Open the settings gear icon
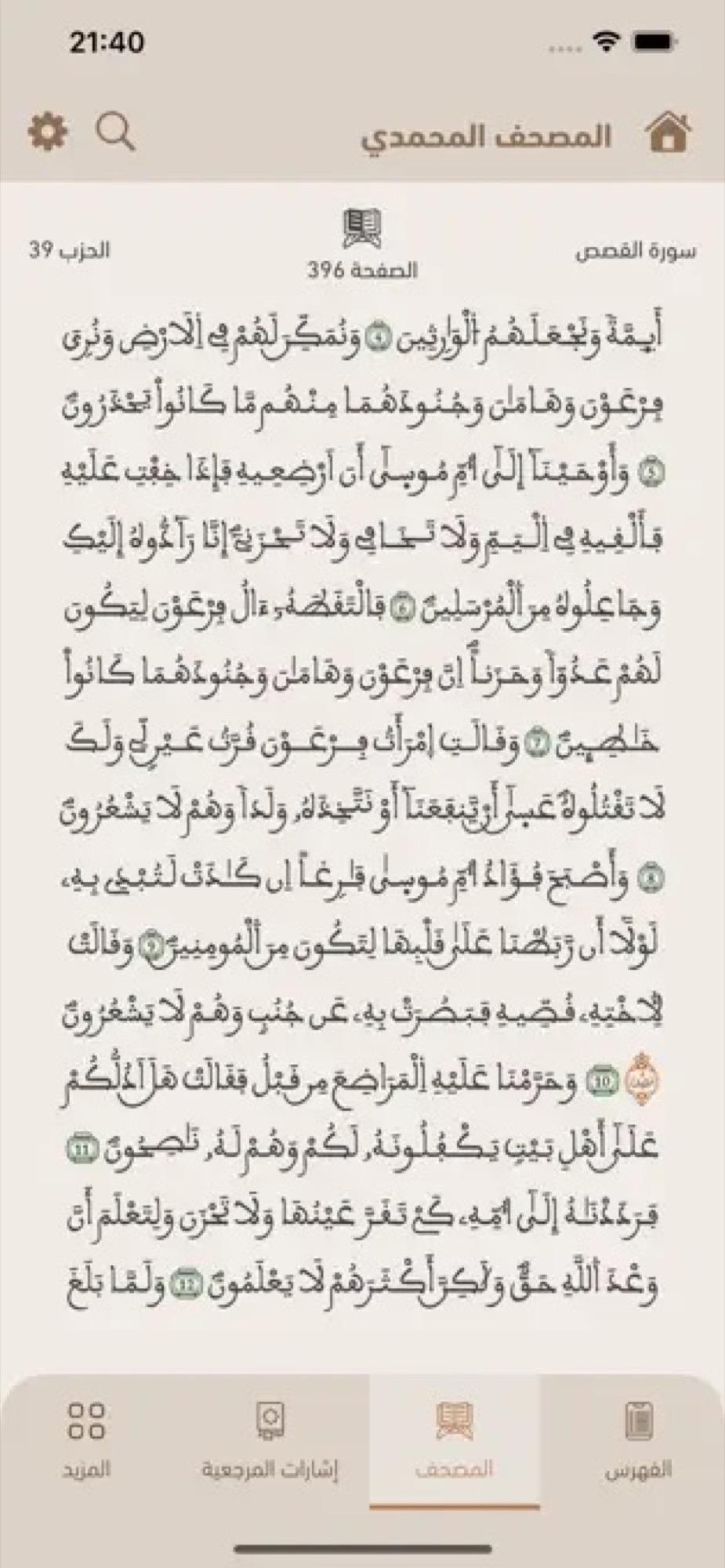The width and height of the screenshot is (725, 1568). coord(47,132)
